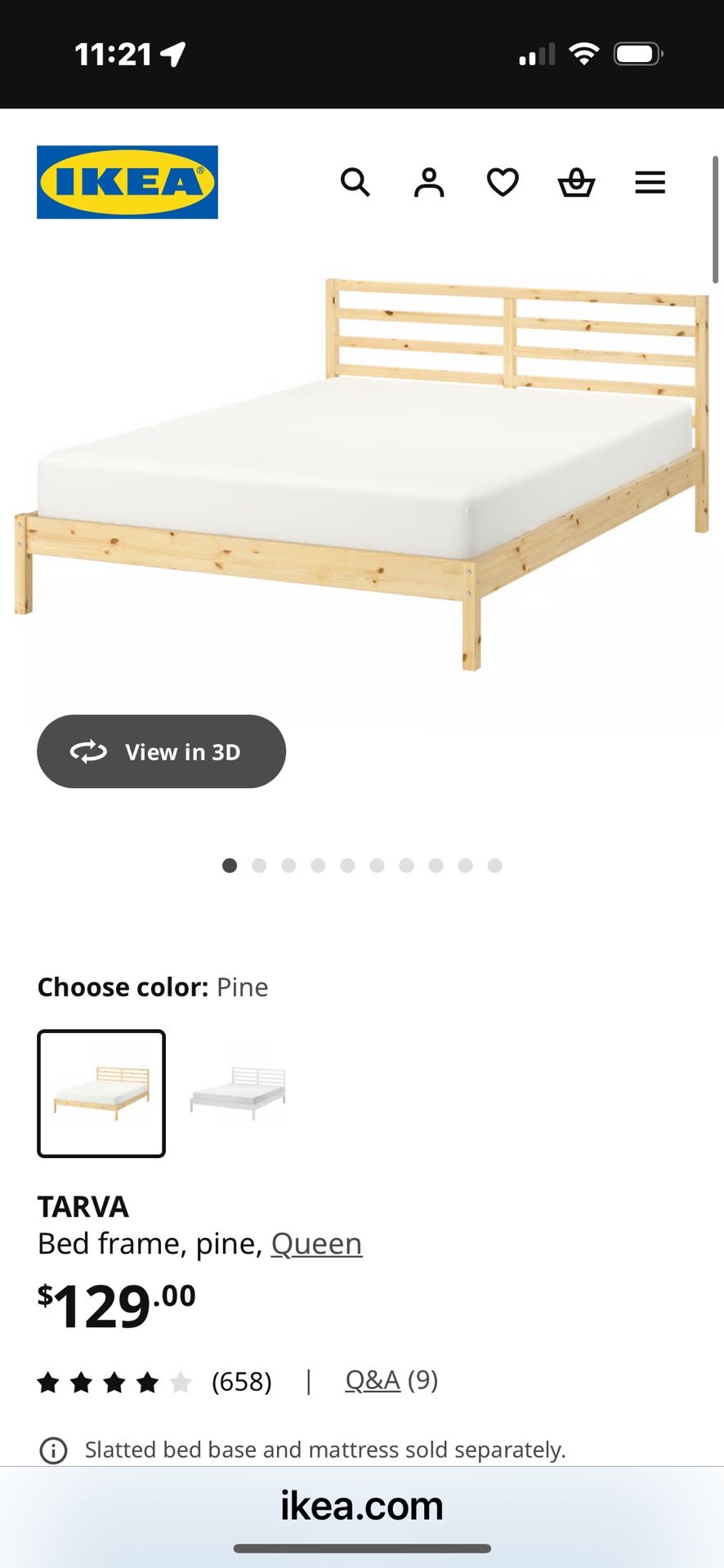Open the hamburger navigation menu
This screenshot has height=1568, width=724.
[x=650, y=182]
